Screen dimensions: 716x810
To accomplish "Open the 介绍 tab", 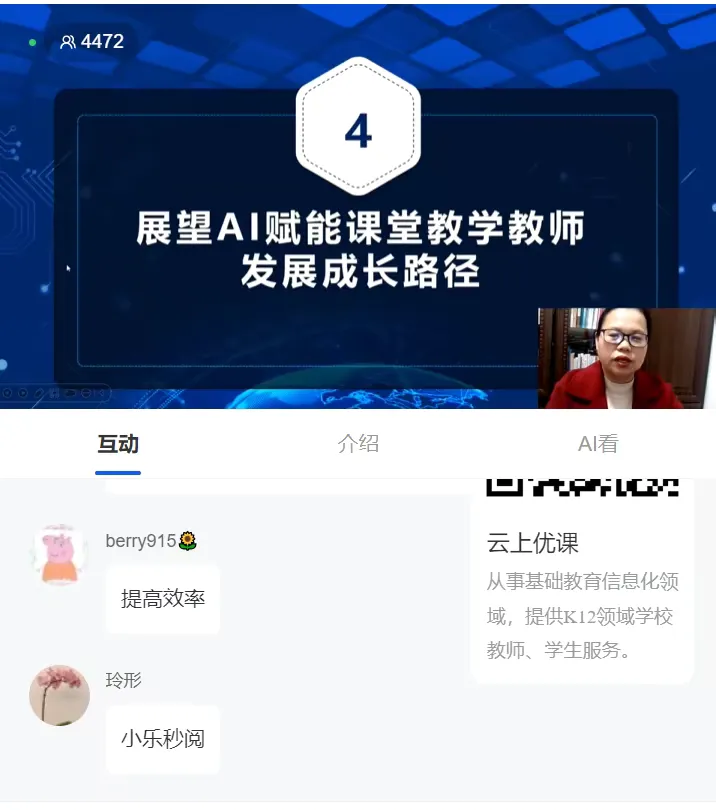I will [x=358, y=444].
